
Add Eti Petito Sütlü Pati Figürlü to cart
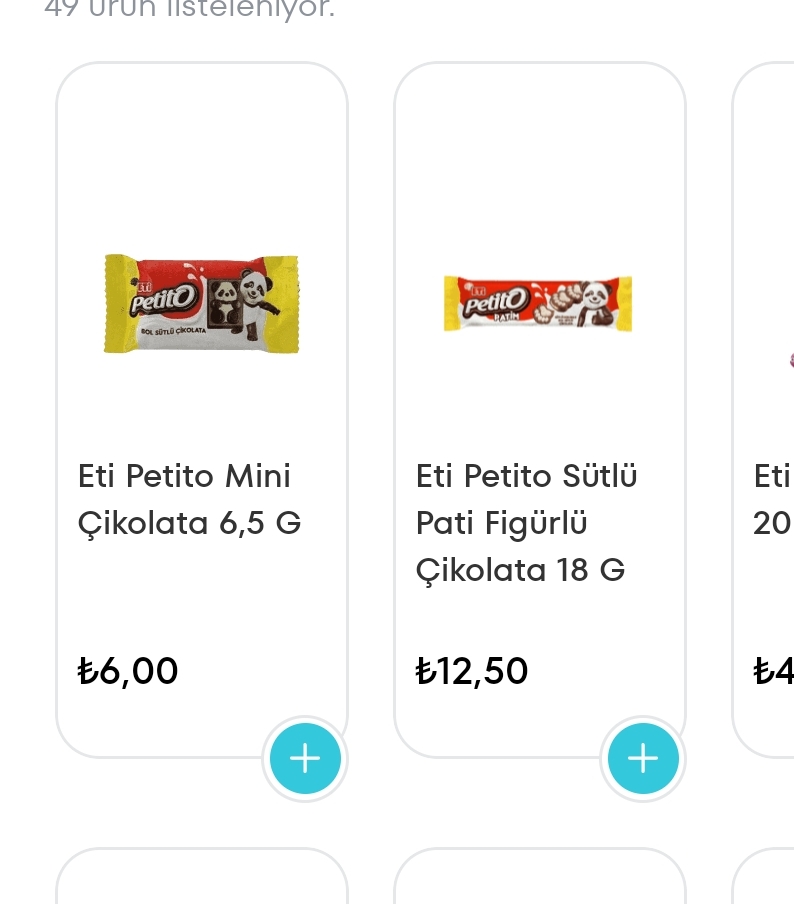click(x=643, y=759)
